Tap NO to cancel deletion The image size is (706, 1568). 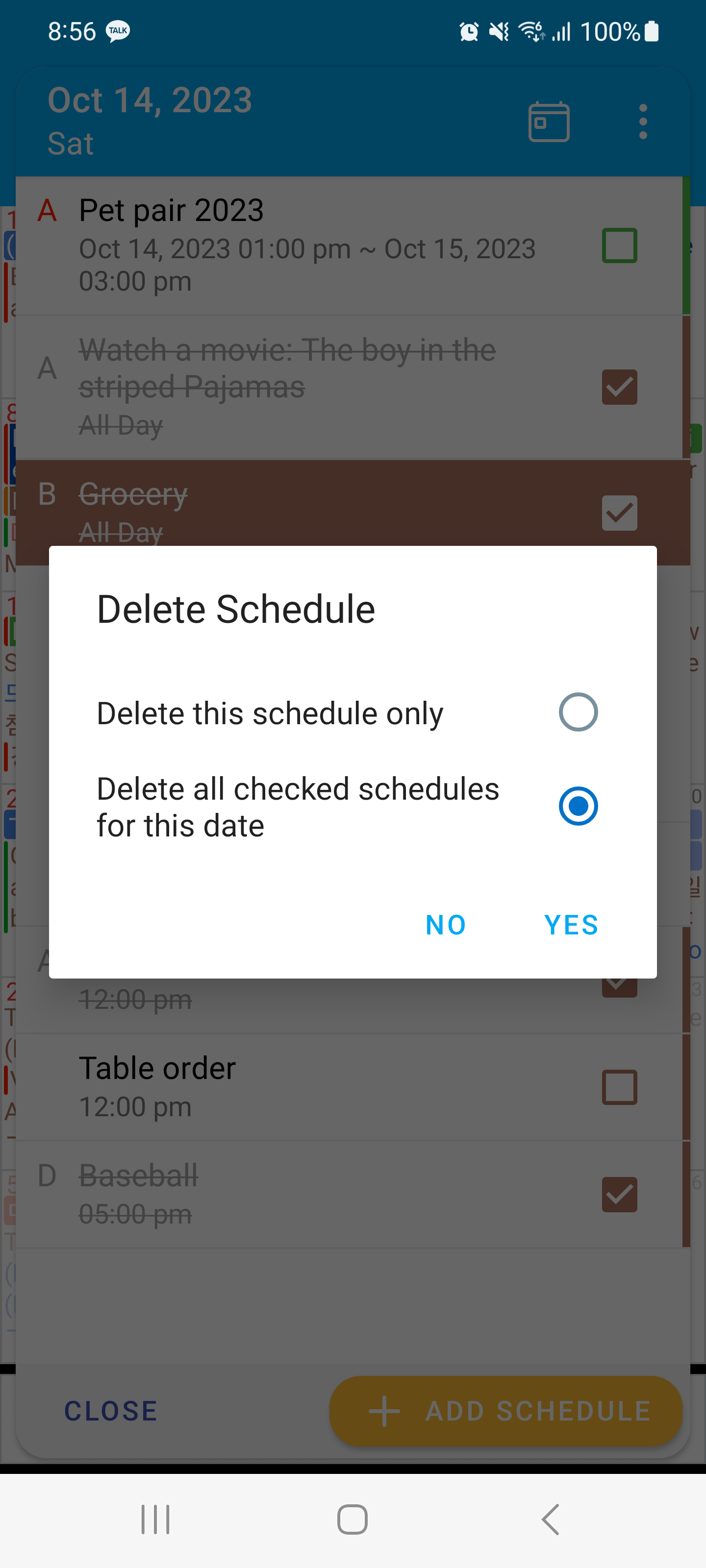coord(446,925)
